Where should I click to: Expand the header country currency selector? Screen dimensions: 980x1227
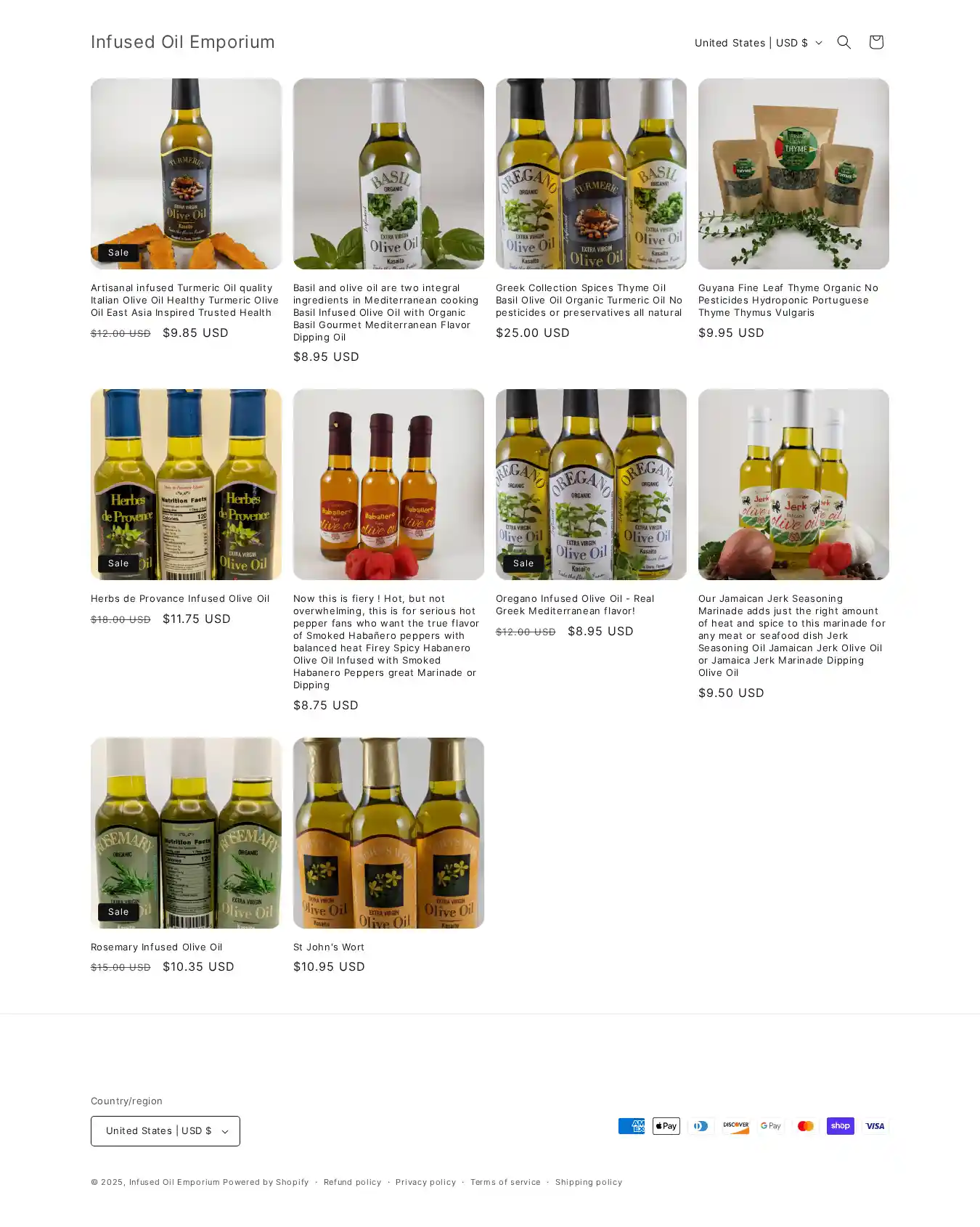point(757,43)
